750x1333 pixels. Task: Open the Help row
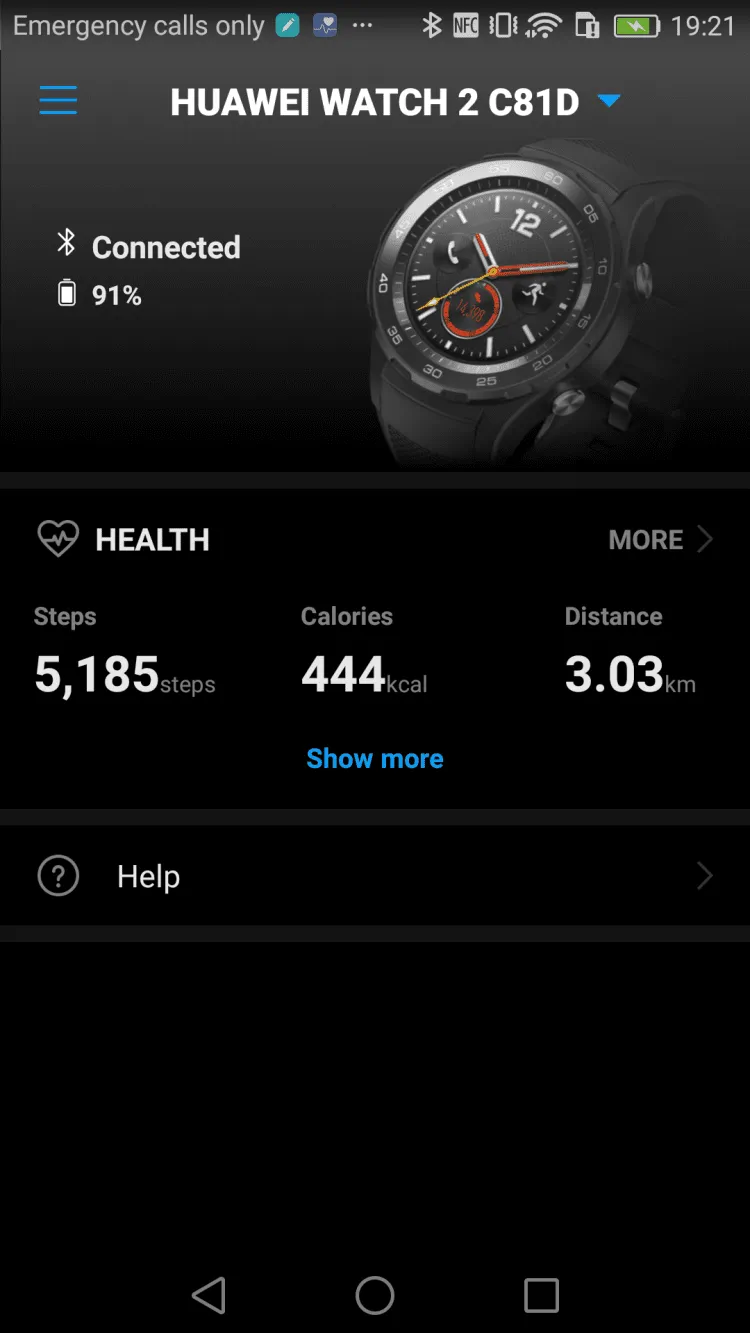(x=375, y=876)
